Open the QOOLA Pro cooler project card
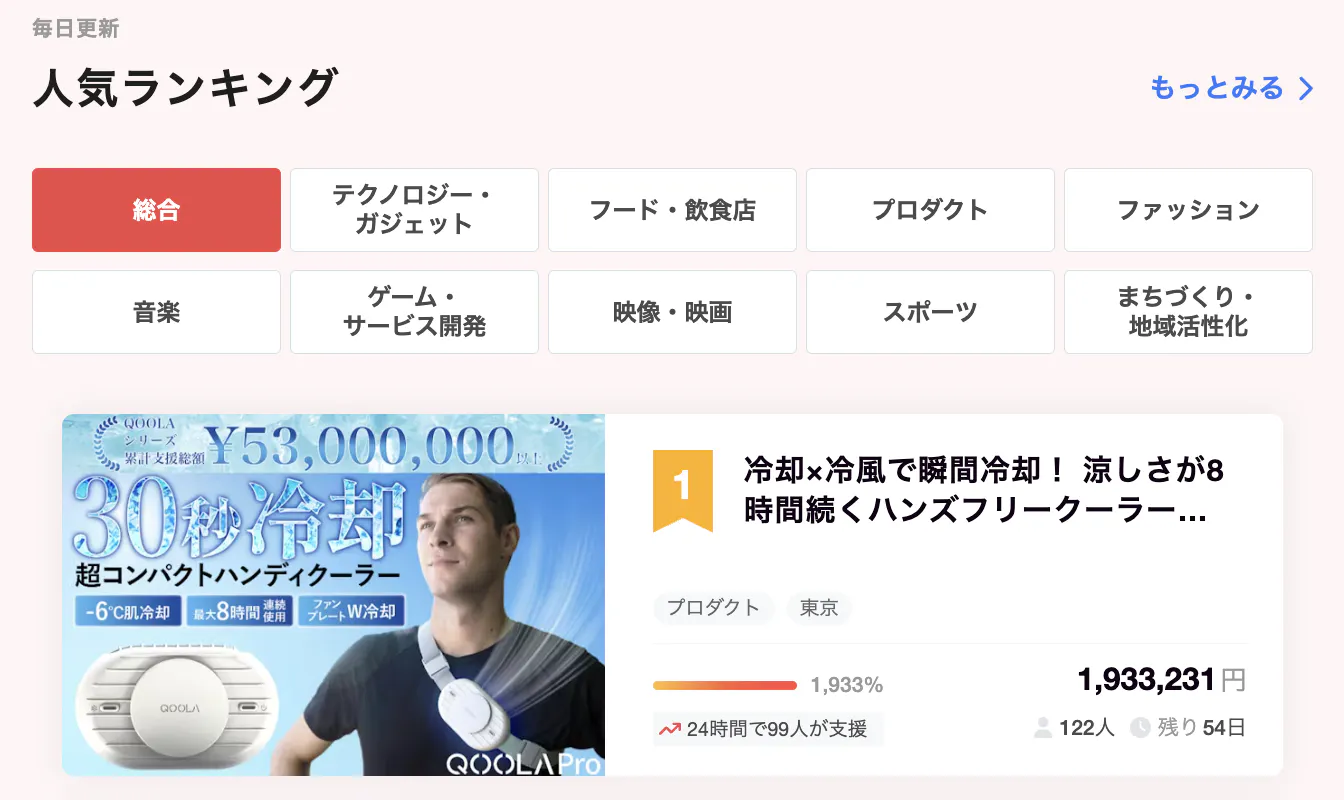The height and width of the screenshot is (800, 1344). 973,491
